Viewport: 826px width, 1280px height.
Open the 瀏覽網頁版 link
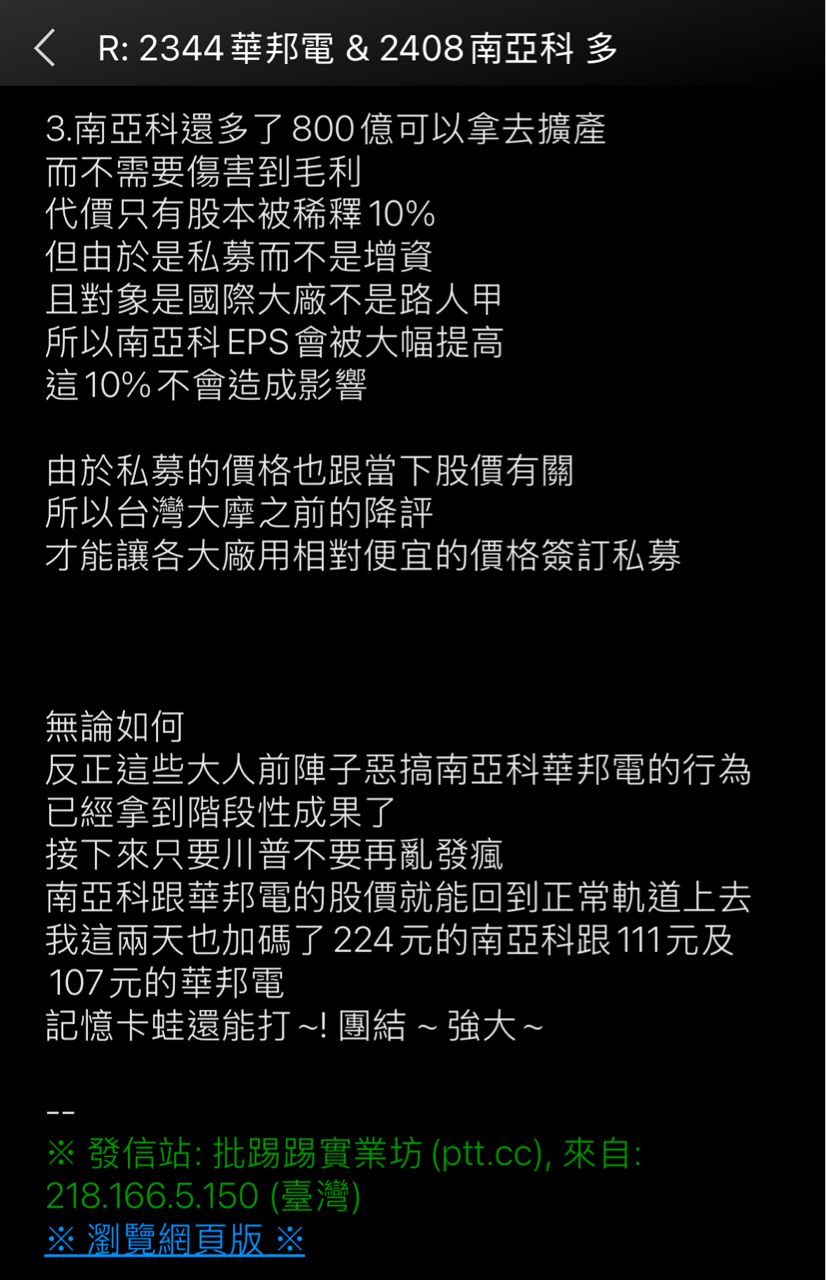tap(175, 1240)
